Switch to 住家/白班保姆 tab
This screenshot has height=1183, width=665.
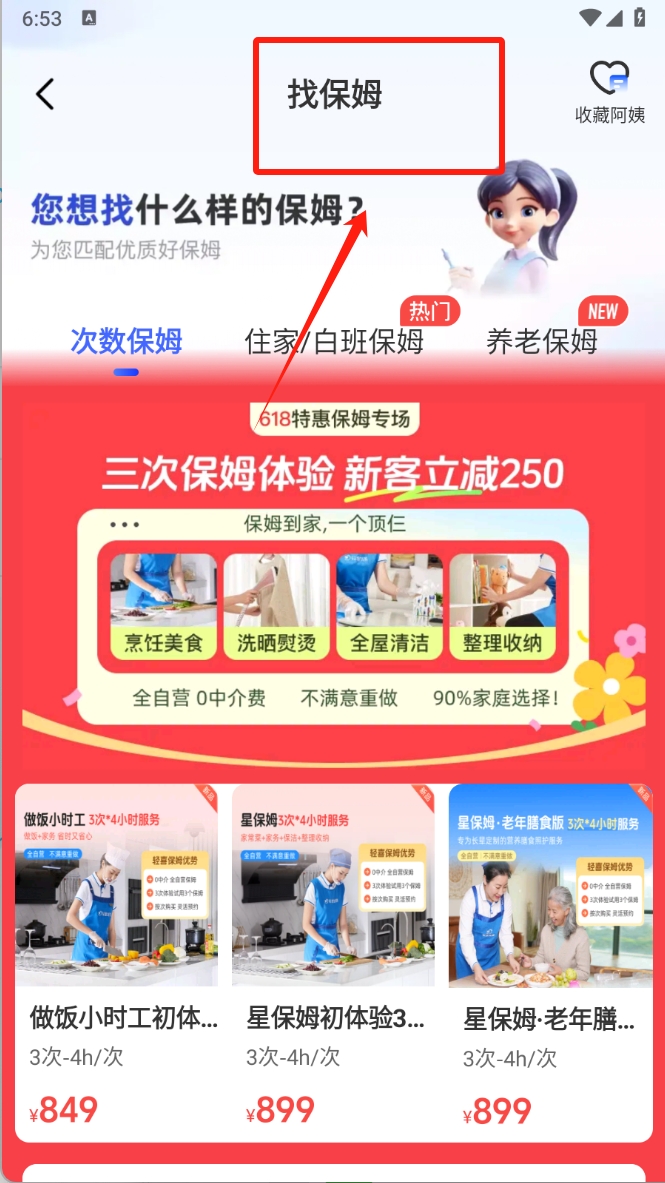coord(334,342)
